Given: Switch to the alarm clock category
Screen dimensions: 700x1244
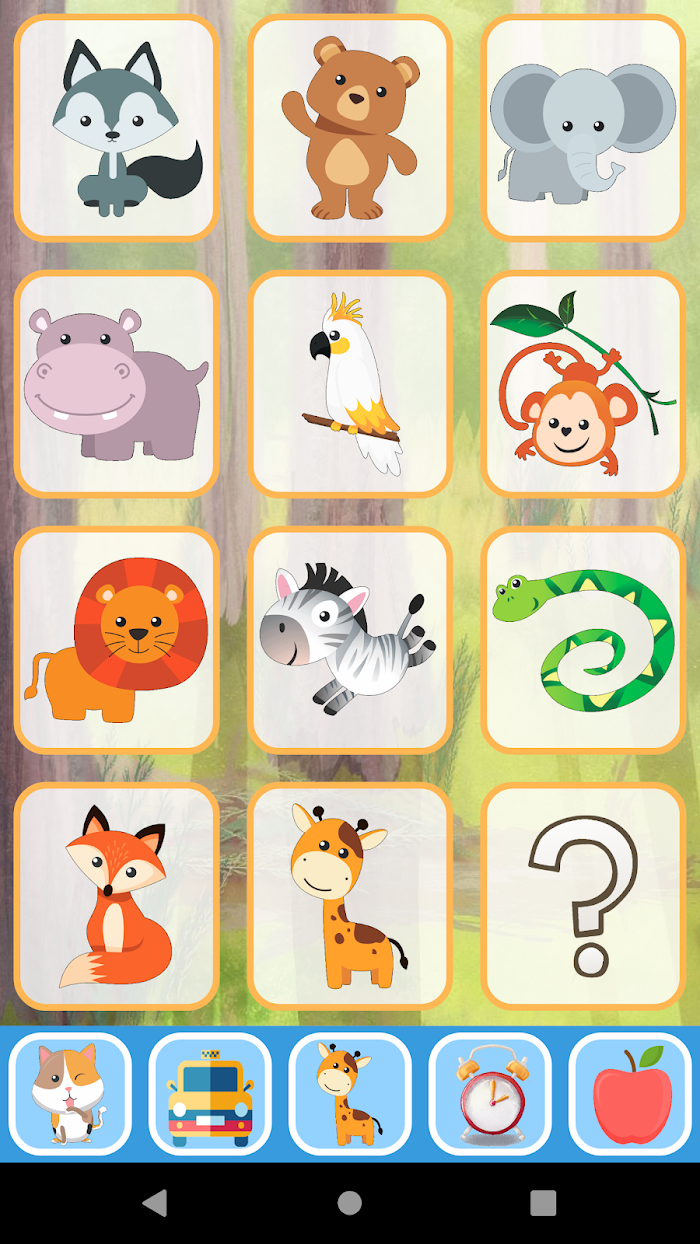Looking at the screenshot, I should pyautogui.click(x=490, y=1094).
